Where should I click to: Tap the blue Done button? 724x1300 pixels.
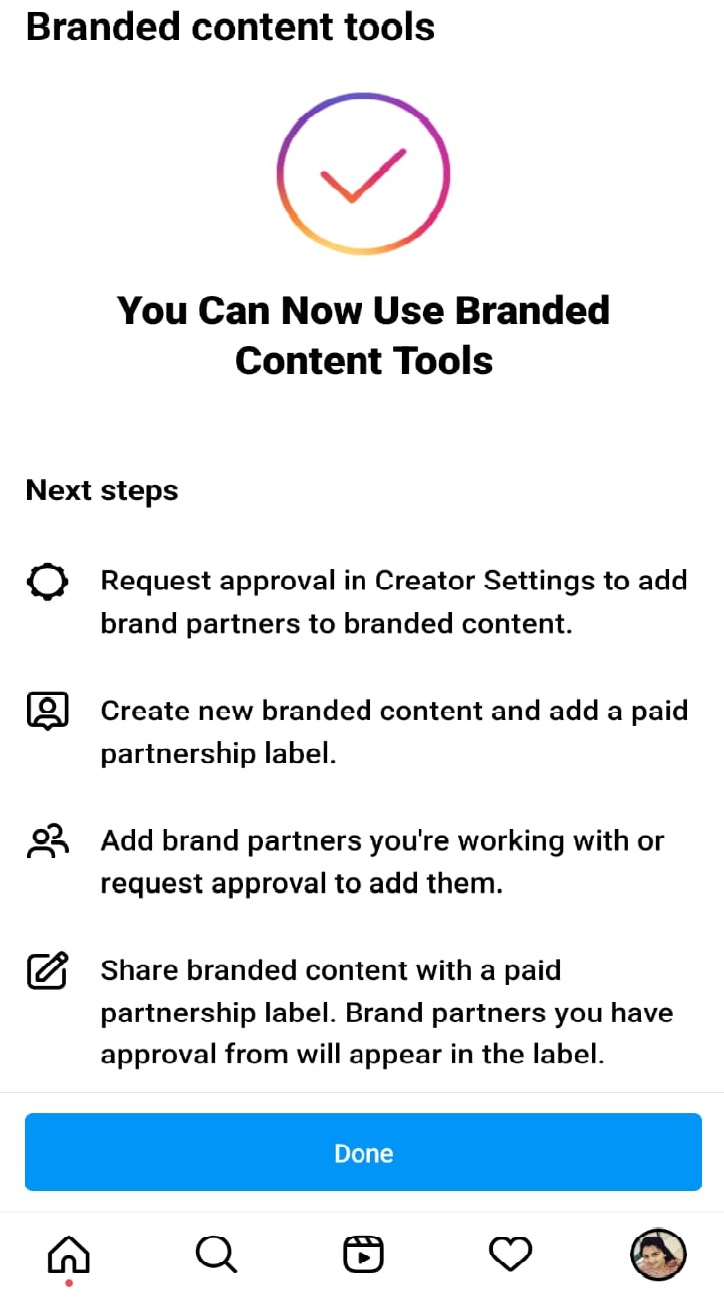pyautogui.click(x=363, y=1152)
